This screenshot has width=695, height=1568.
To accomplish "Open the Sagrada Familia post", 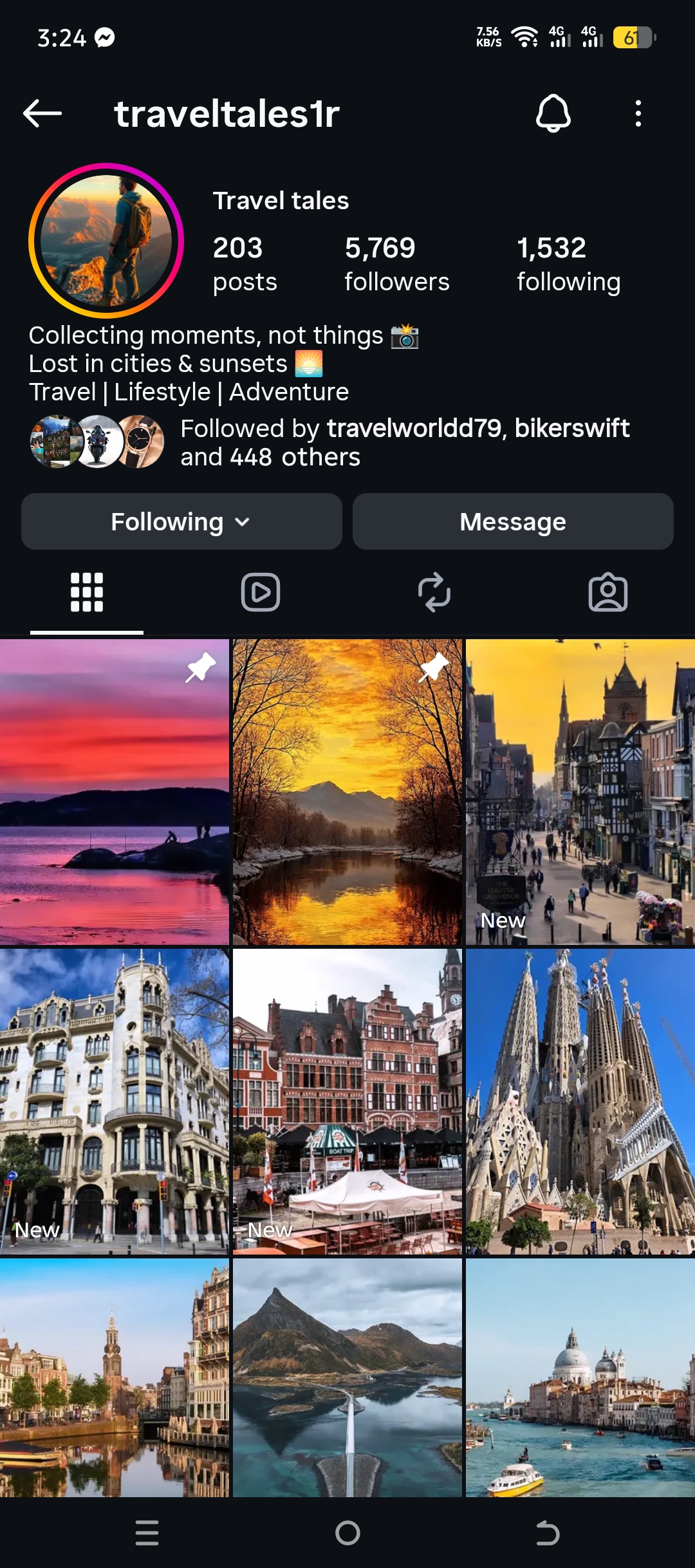I will (x=580, y=1101).
